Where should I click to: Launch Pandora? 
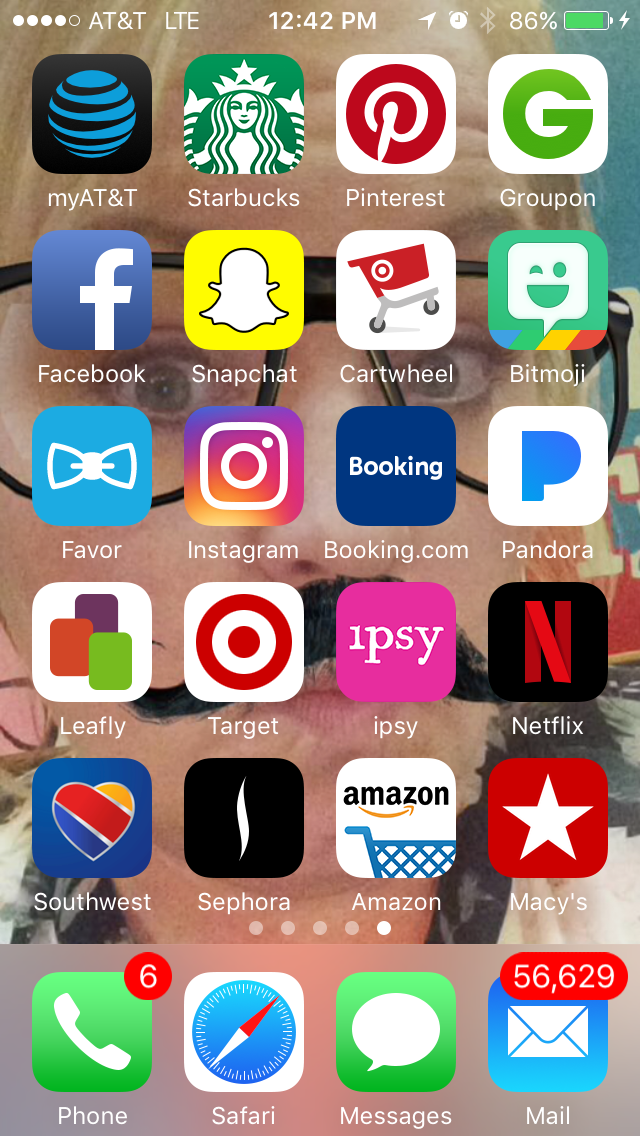[548, 466]
